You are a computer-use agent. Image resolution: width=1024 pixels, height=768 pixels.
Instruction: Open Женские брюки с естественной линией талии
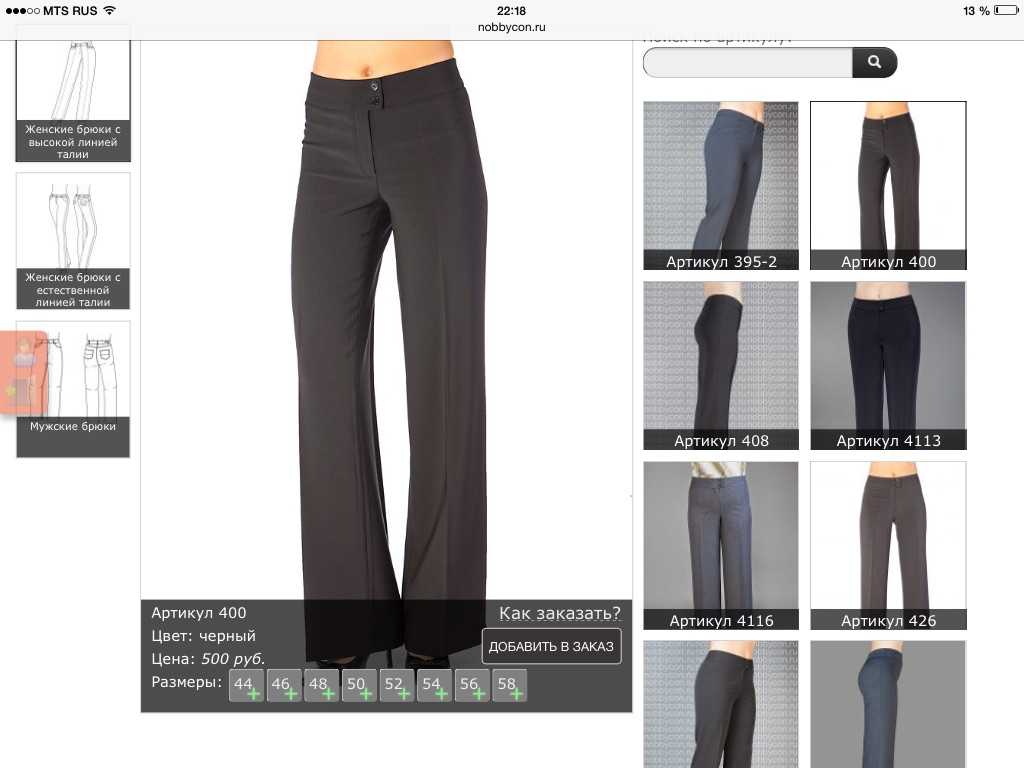pos(73,240)
